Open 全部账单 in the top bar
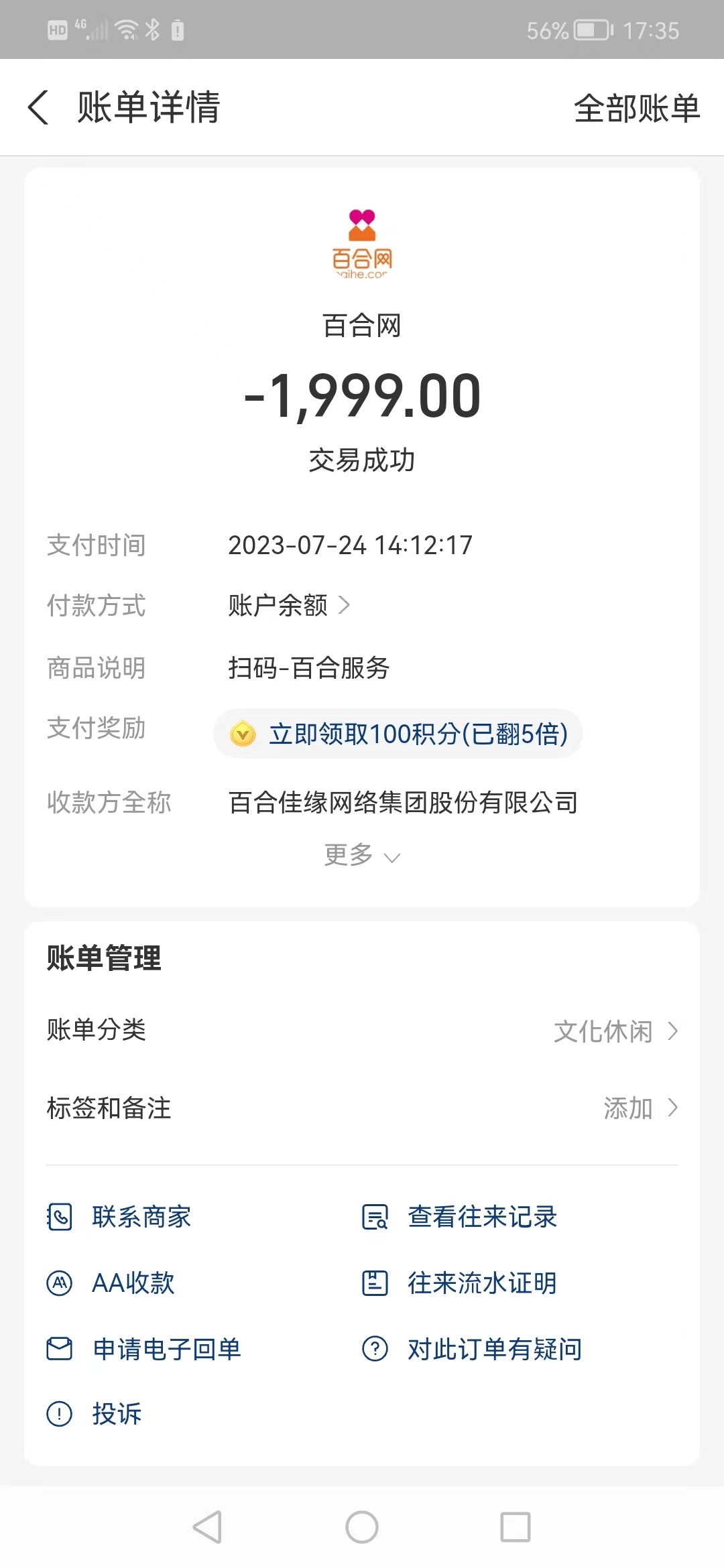This screenshot has width=724, height=1568. [636, 108]
